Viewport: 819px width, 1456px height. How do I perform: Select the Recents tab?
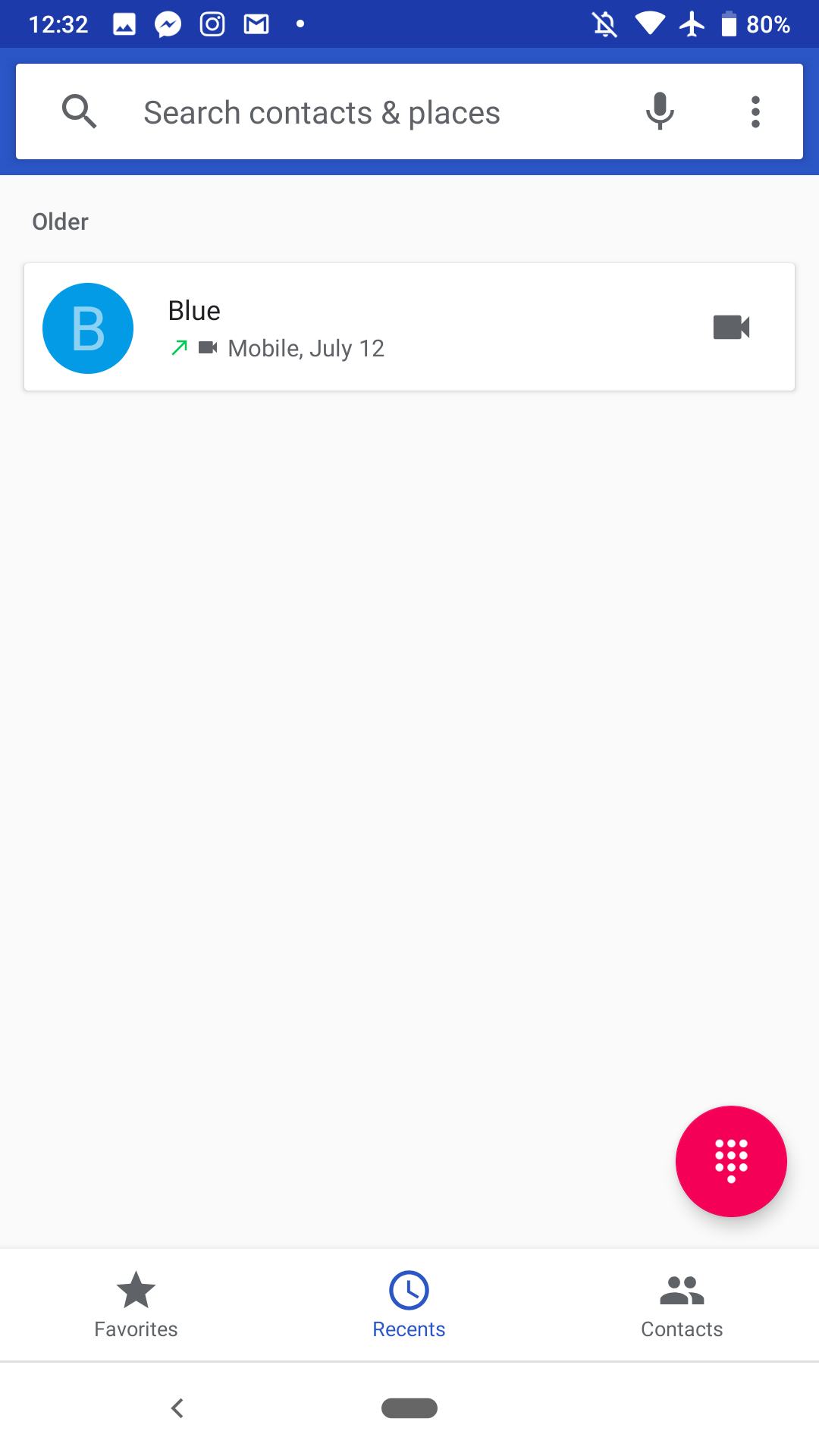[x=409, y=1304]
